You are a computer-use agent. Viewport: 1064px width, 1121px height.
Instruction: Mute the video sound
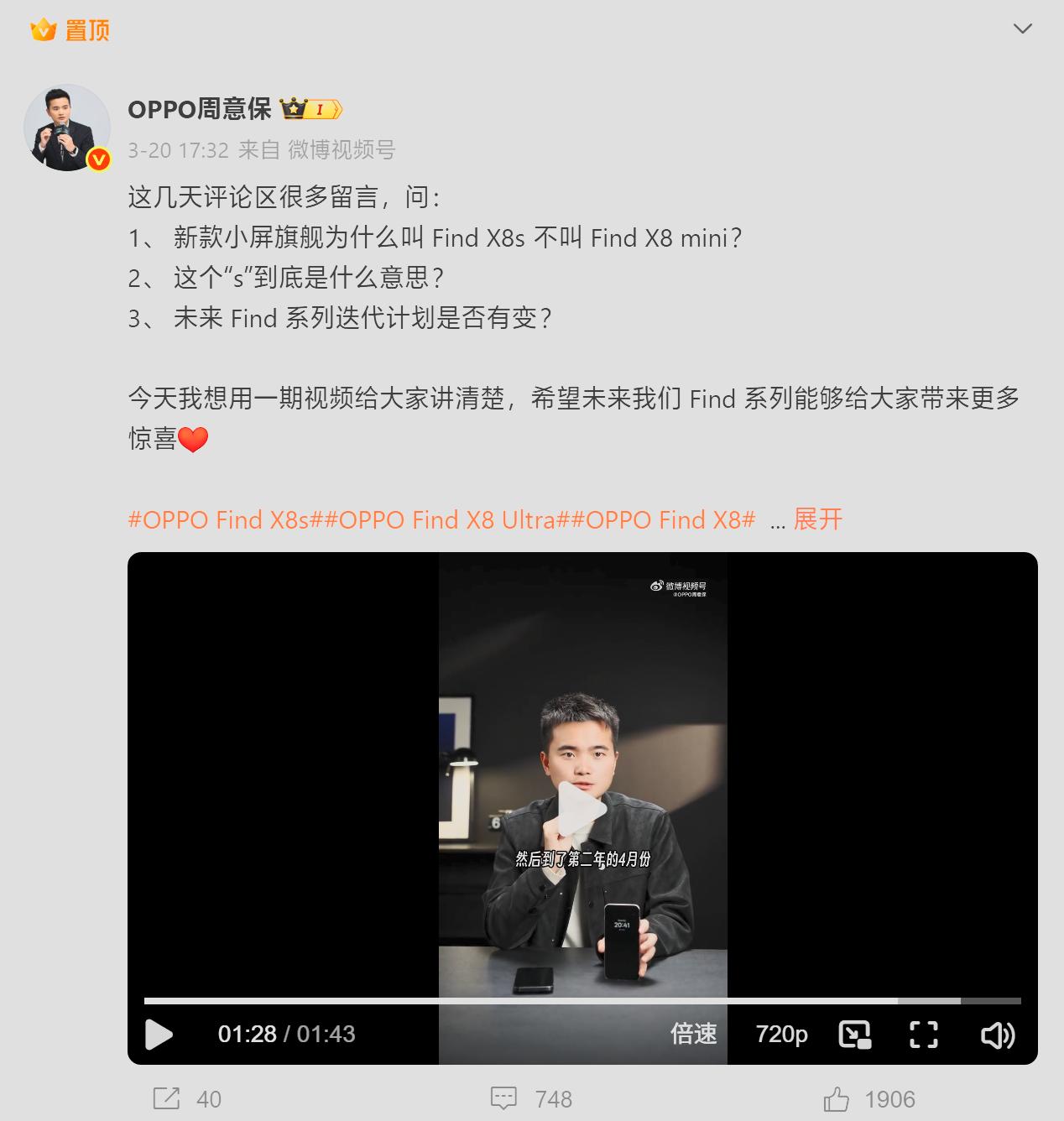click(997, 1035)
